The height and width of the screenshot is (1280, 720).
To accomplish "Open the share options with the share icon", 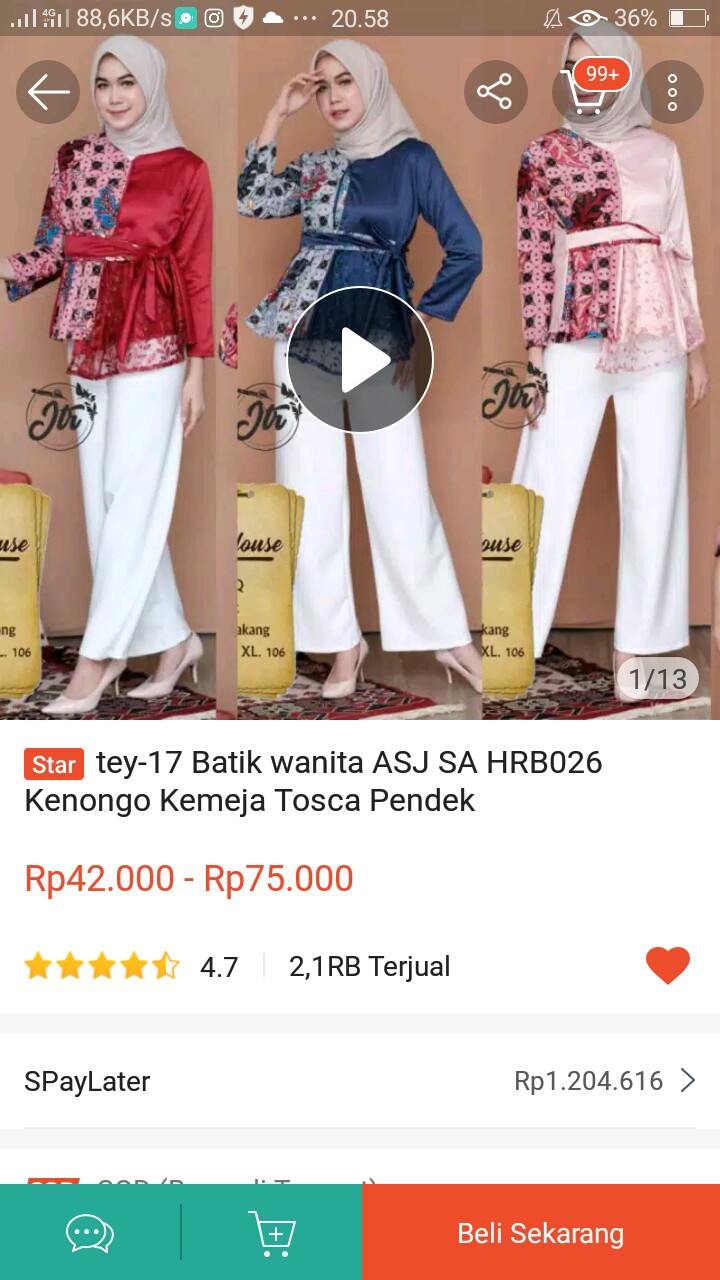I will (x=496, y=91).
